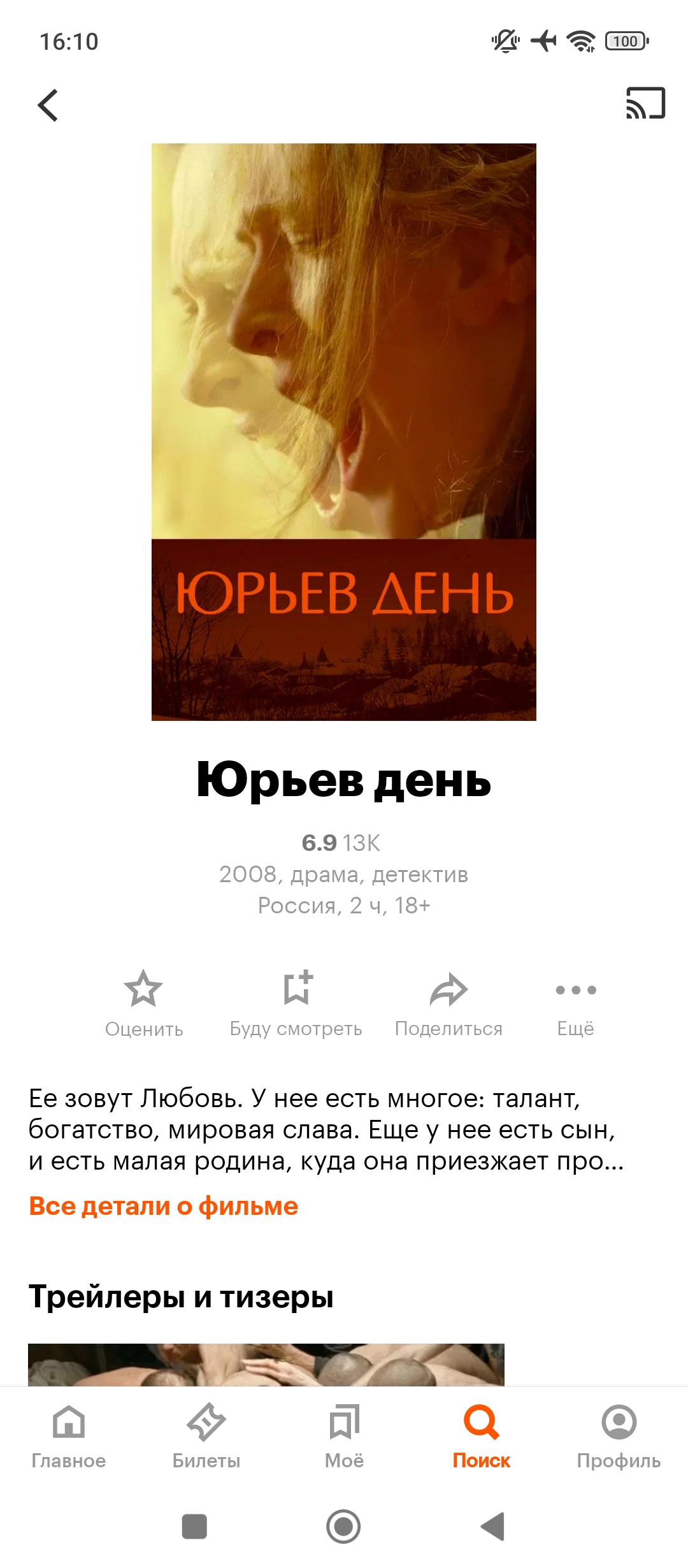Go back using the top-left arrow
This screenshot has width=688, height=1568.
[x=48, y=105]
